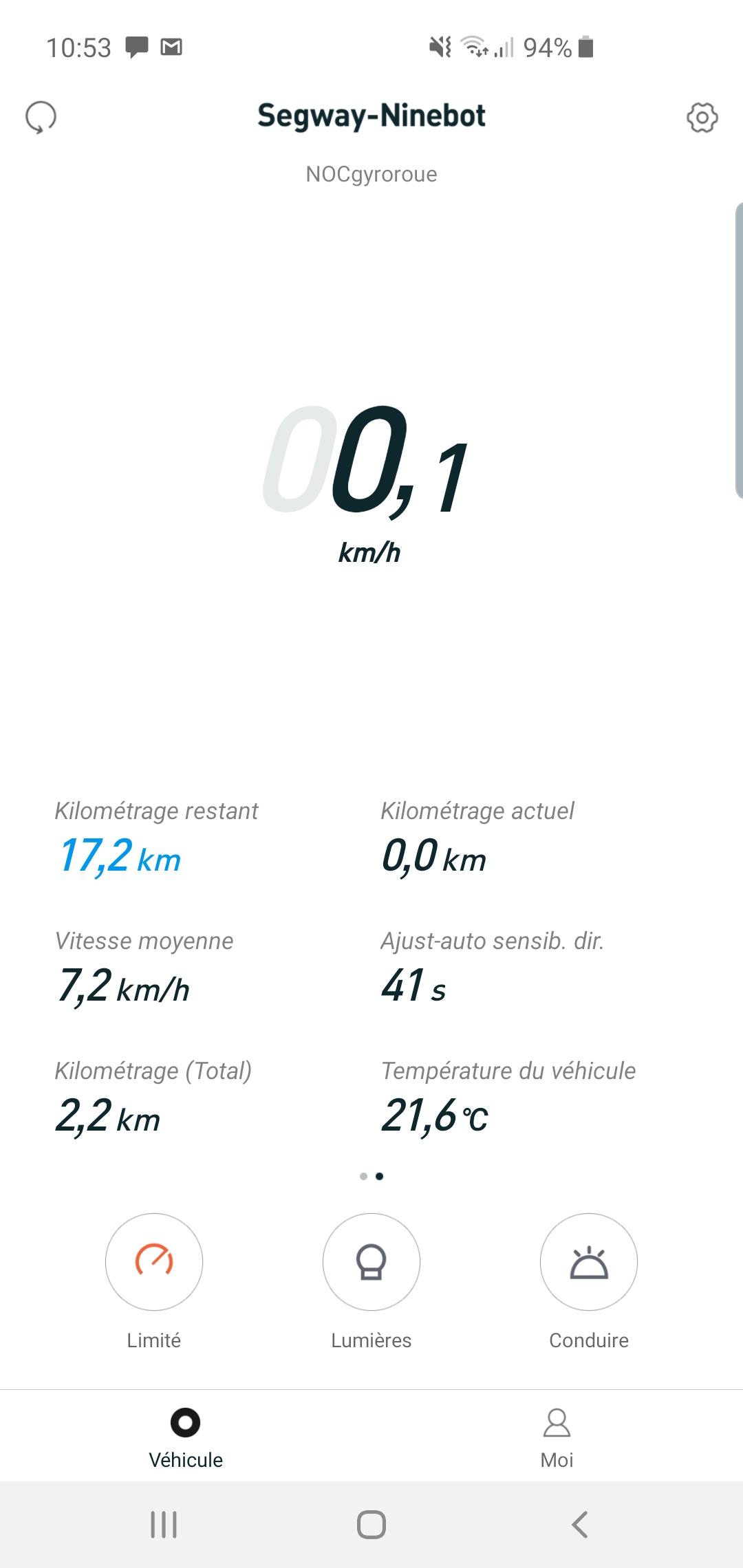Go back with the system back button
This screenshot has height=1568, width=743.
[579, 1525]
